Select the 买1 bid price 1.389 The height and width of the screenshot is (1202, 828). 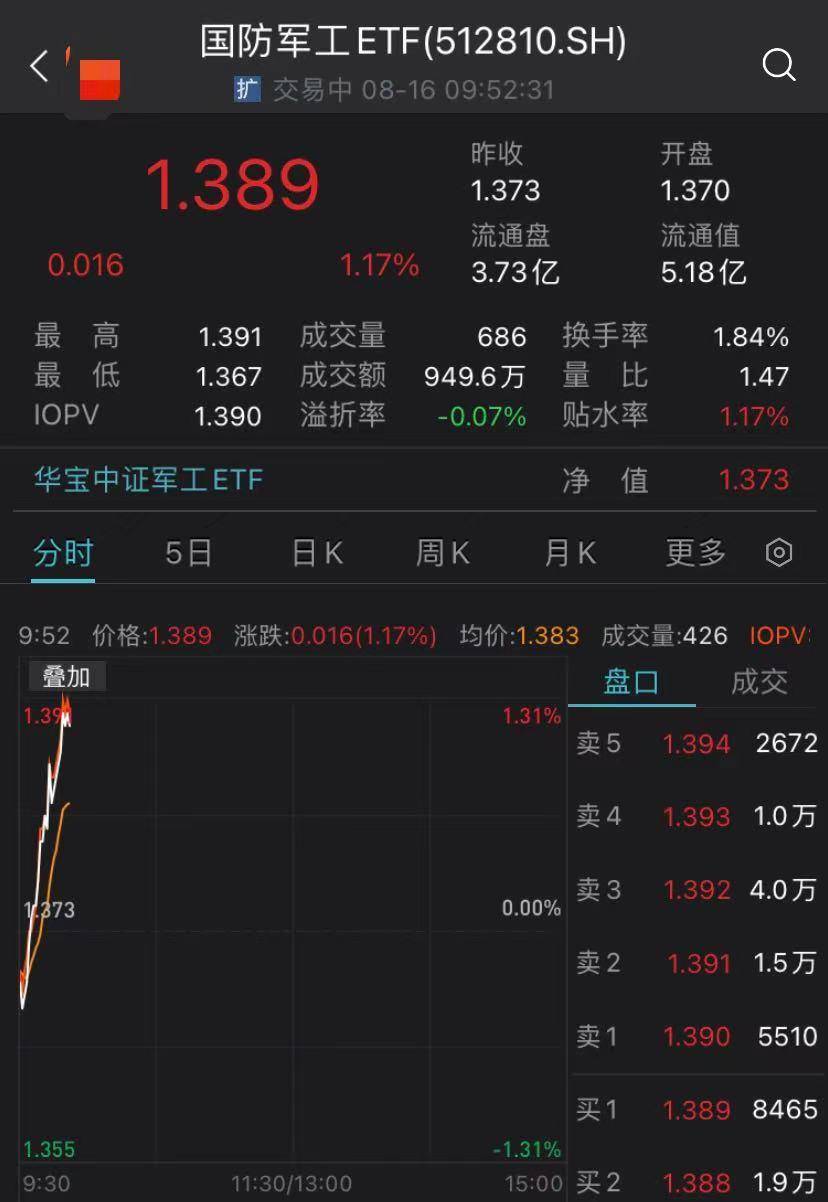click(x=696, y=1110)
